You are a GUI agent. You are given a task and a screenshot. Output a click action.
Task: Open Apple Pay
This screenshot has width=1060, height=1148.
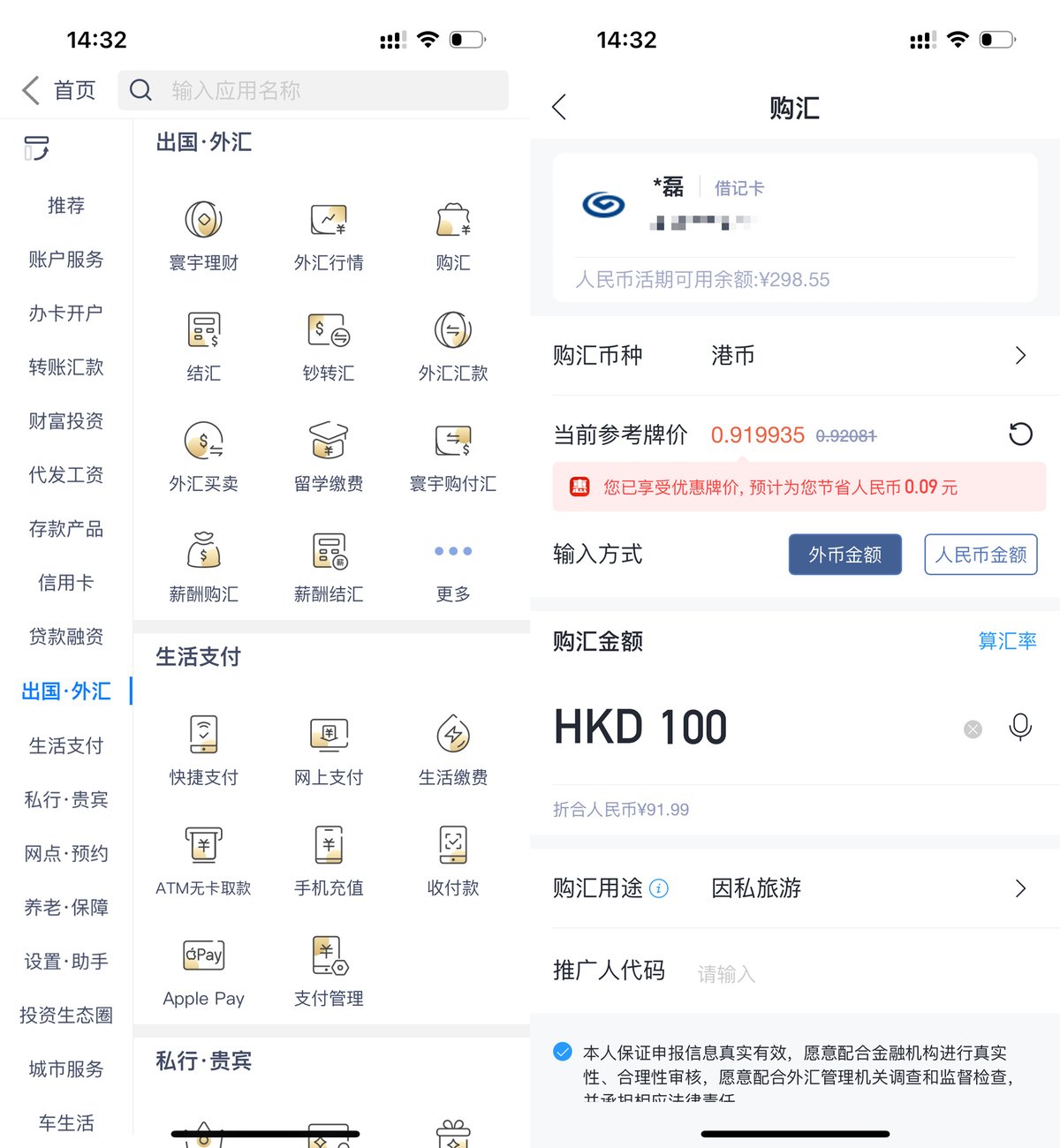pos(204,971)
